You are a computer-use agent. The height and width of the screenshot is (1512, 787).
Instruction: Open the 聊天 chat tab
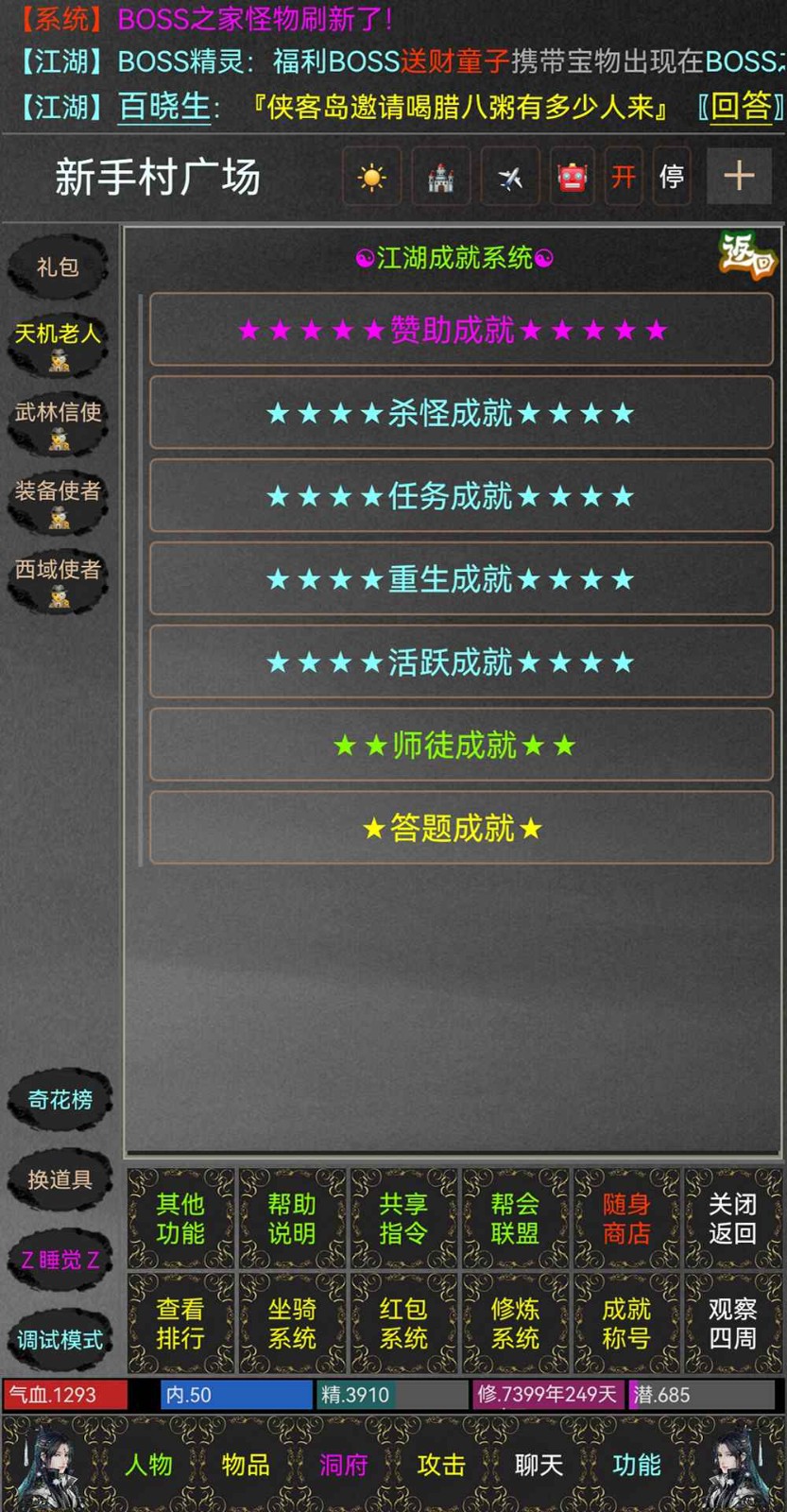tap(539, 1465)
